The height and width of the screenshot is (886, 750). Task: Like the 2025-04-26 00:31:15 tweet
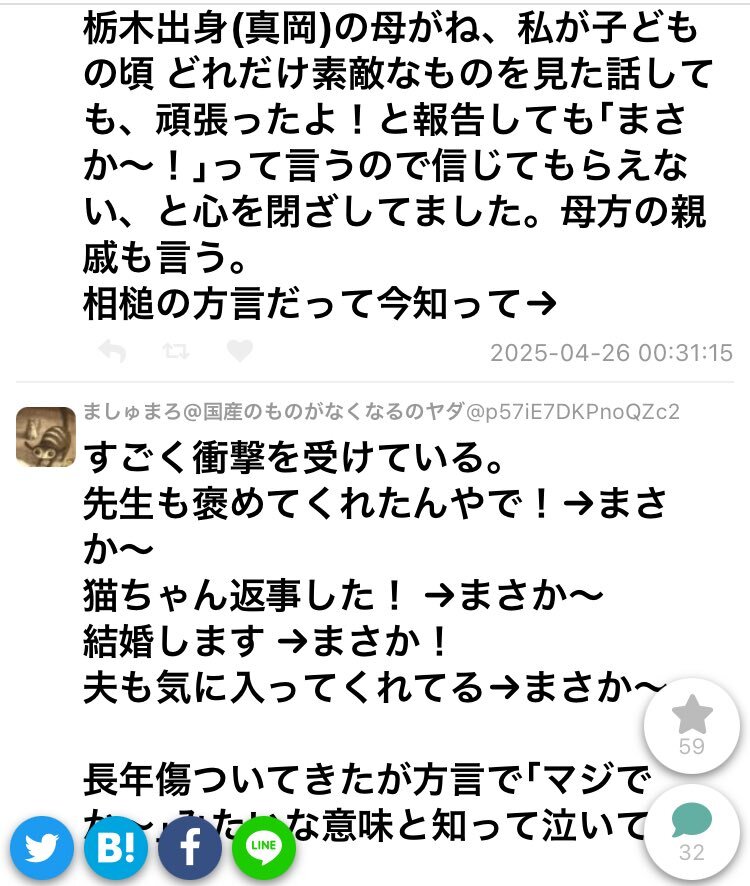coord(239,351)
